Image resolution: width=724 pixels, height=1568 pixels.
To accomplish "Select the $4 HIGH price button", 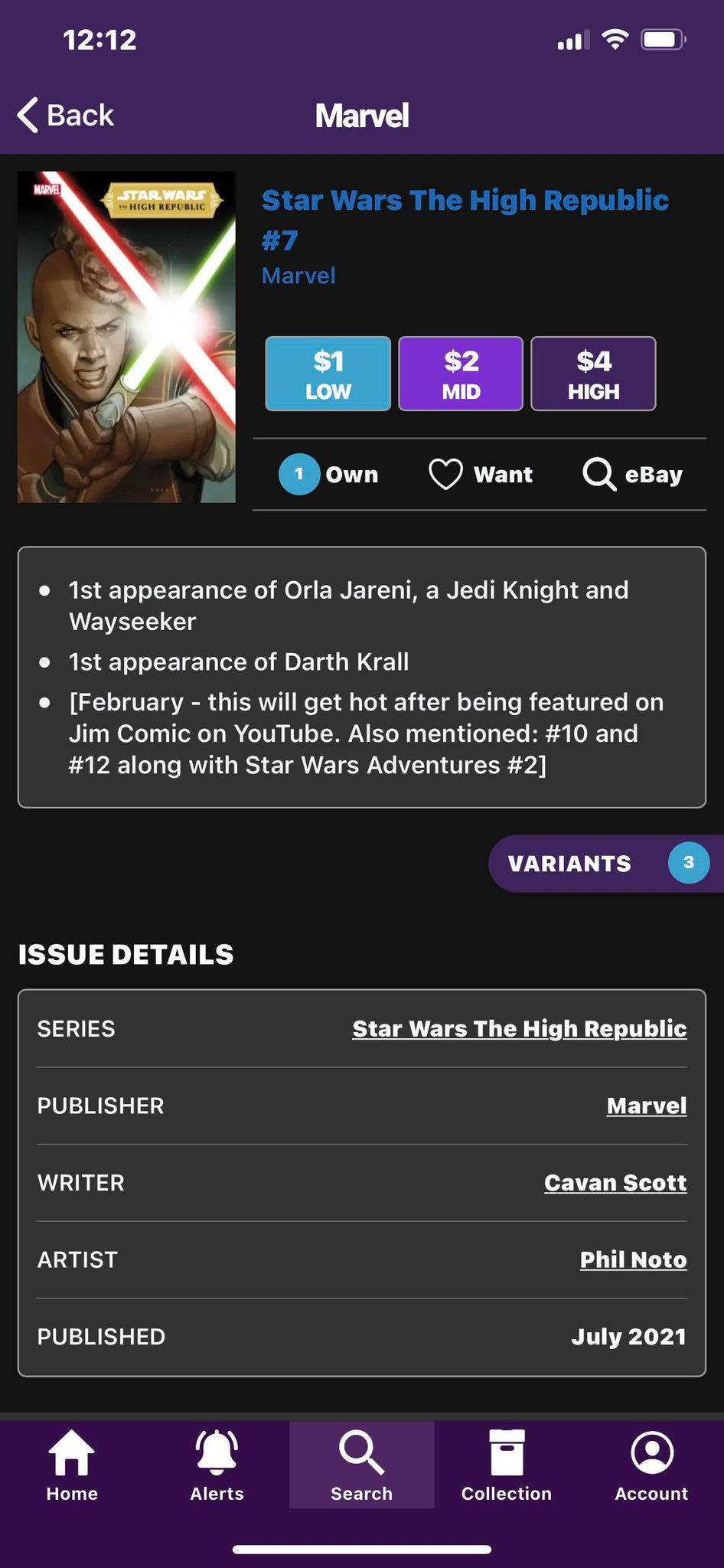I will pos(593,374).
